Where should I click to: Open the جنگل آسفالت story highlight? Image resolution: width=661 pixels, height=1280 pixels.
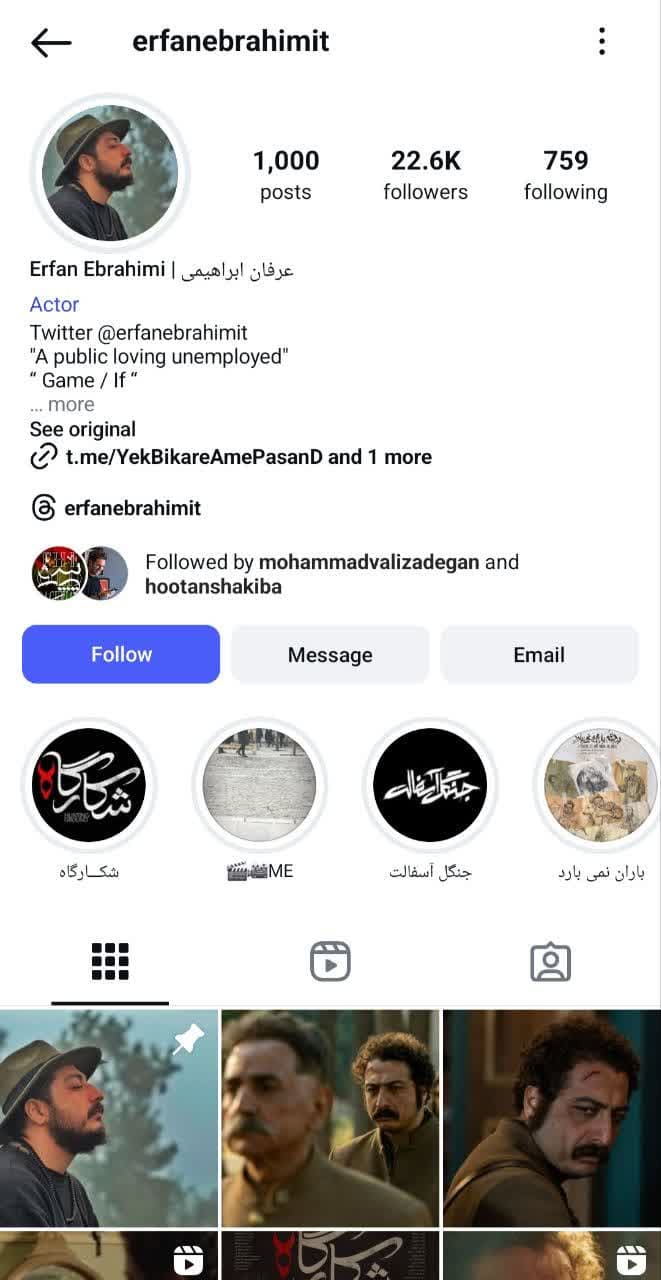click(x=430, y=785)
